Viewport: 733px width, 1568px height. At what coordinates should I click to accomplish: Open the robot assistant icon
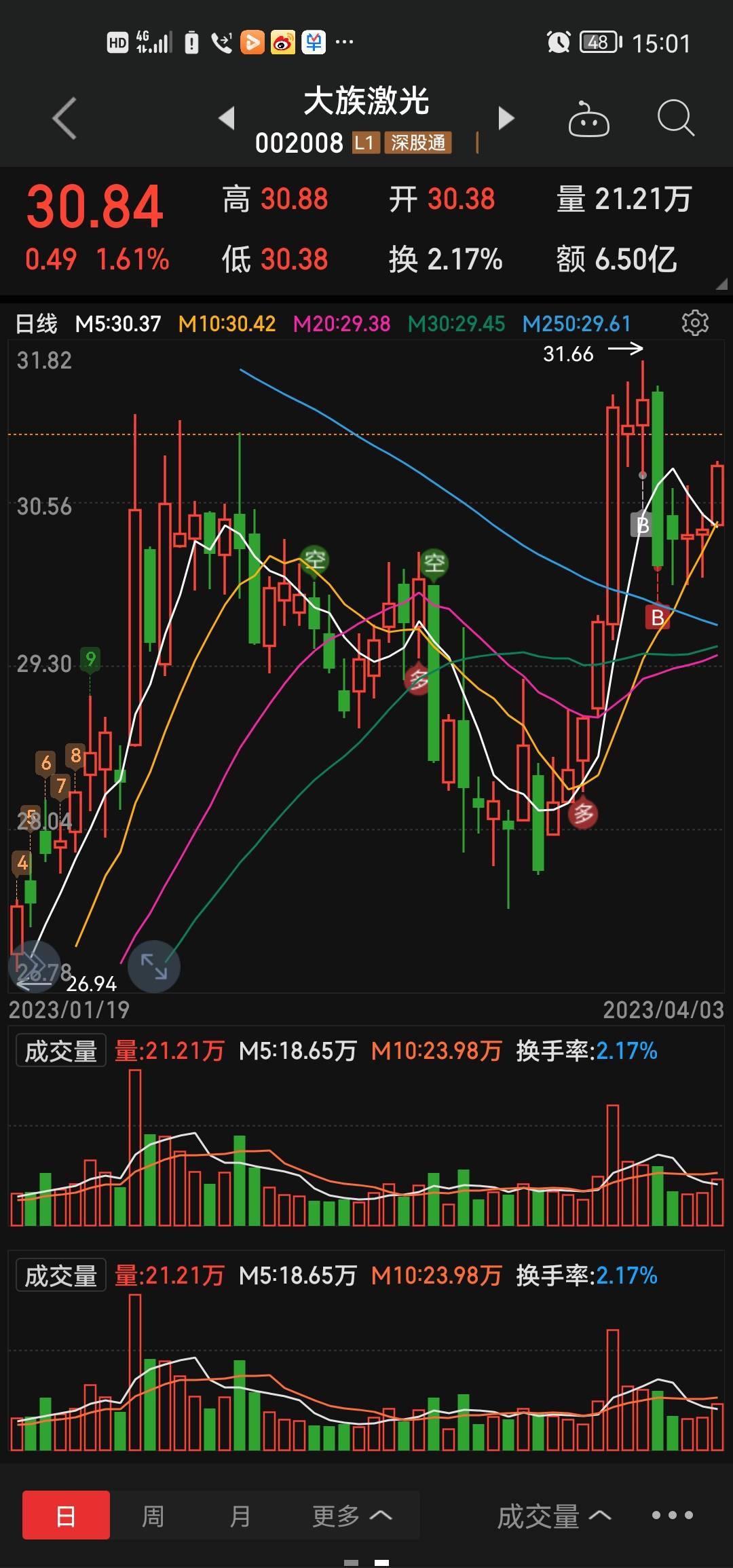tap(588, 119)
